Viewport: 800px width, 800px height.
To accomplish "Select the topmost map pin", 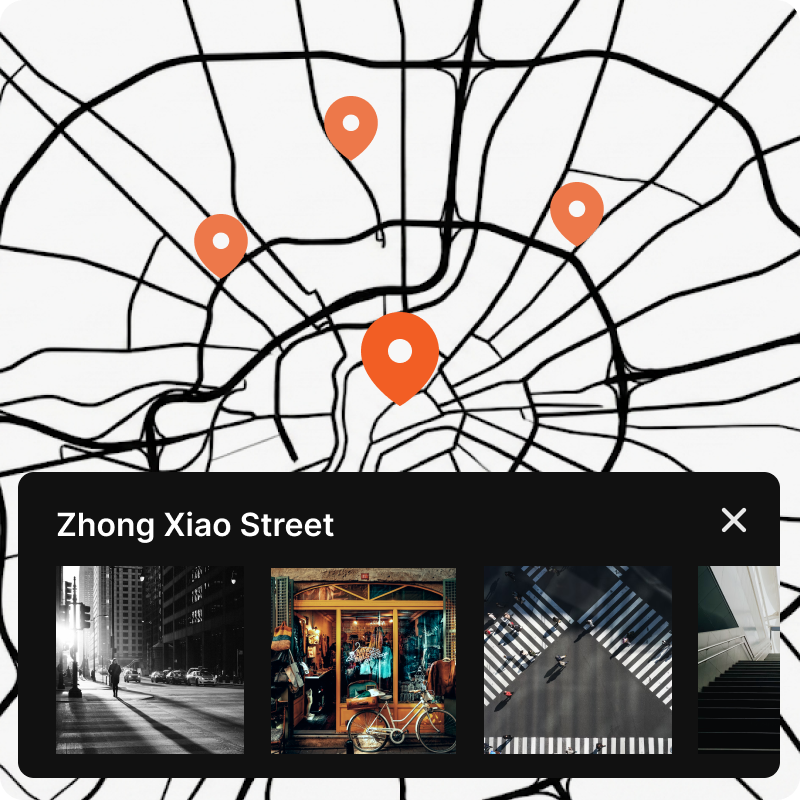I will point(351,124).
